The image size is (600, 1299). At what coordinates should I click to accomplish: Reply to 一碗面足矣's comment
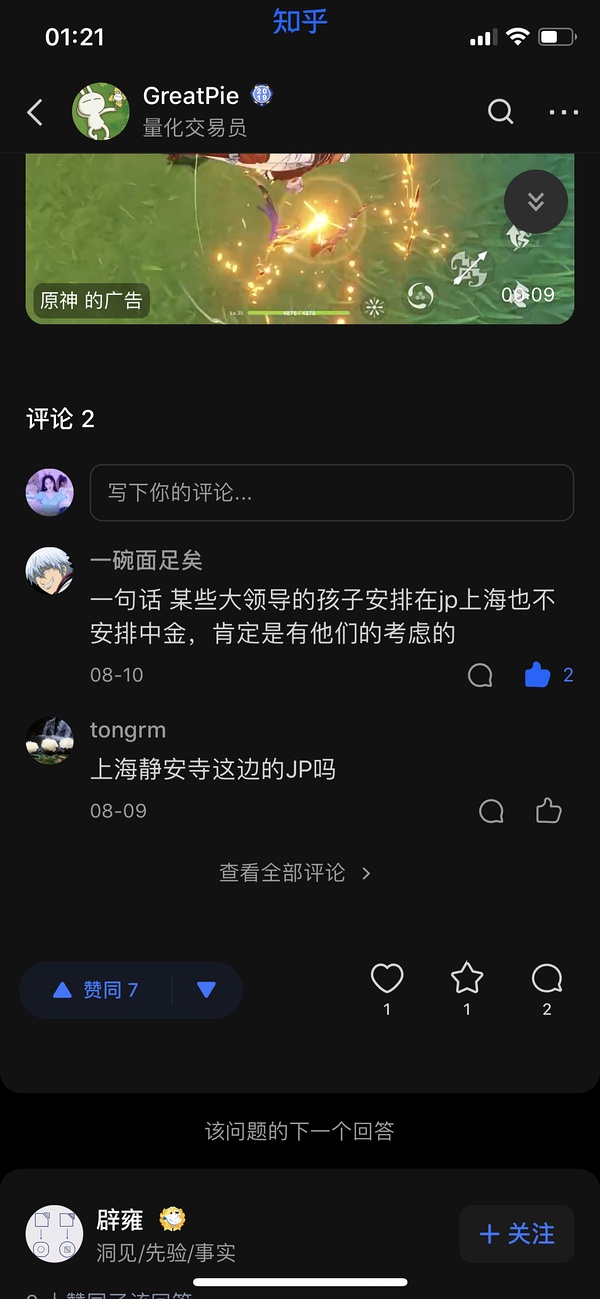click(x=480, y=676)
